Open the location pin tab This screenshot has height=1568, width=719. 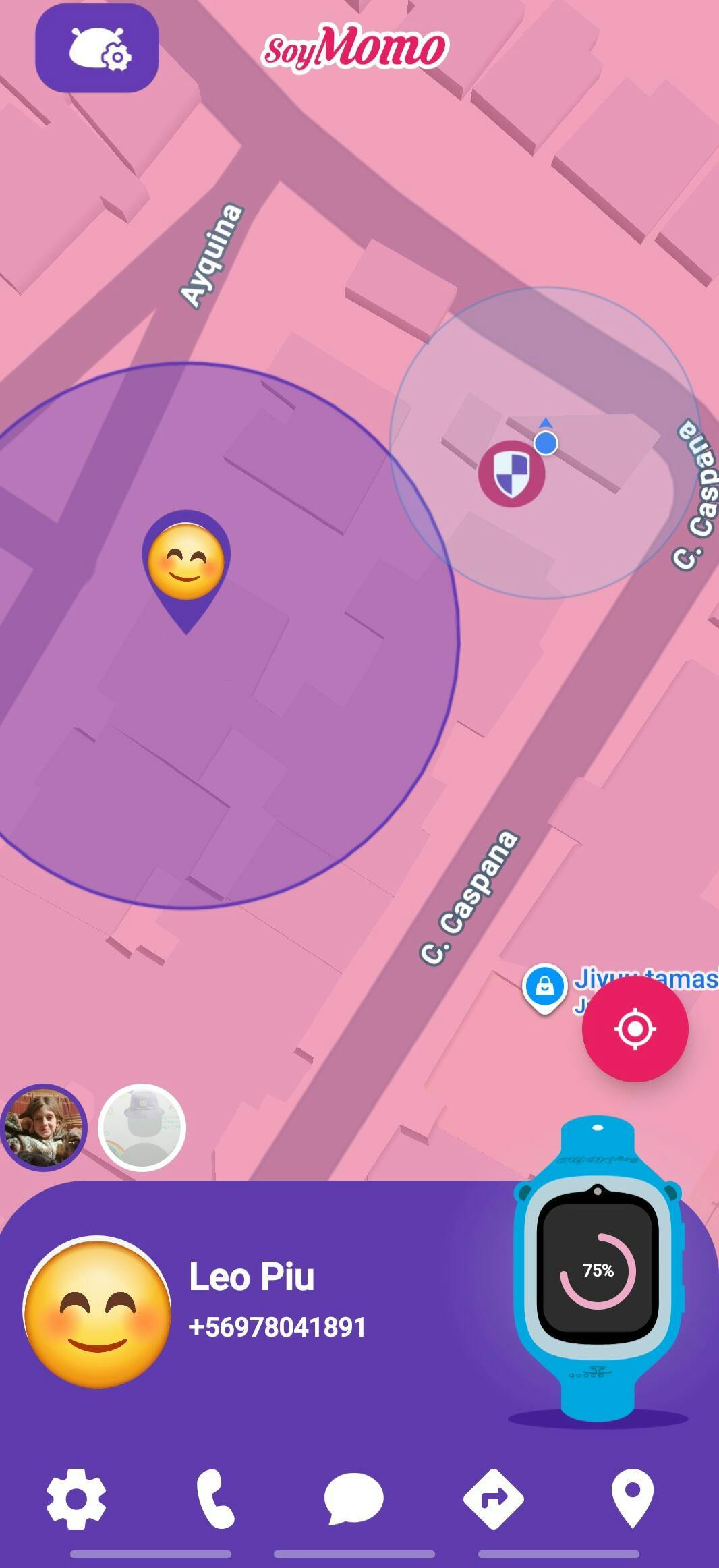[632, 1498]
